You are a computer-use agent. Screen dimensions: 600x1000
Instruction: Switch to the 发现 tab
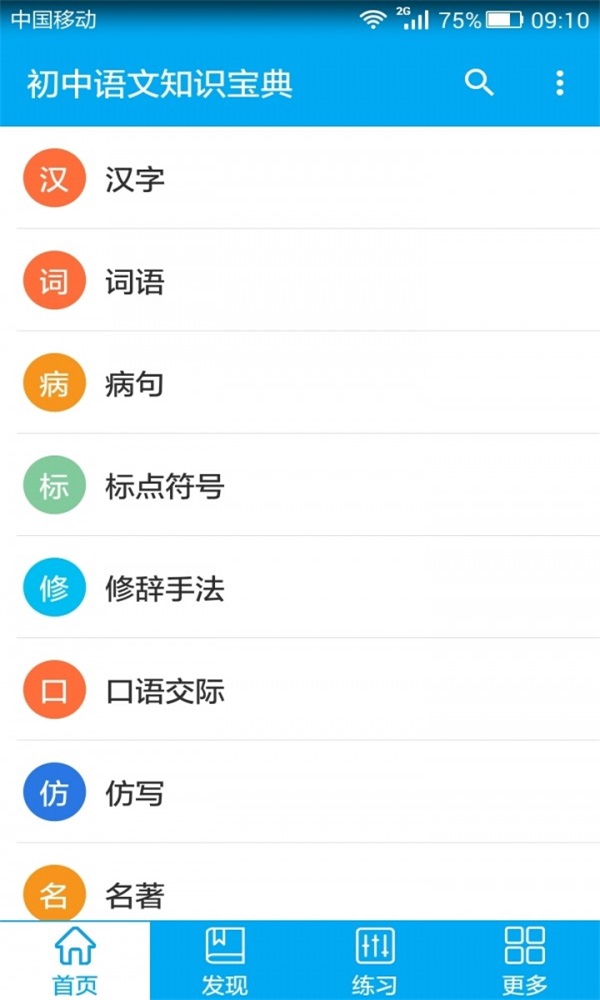tap(225, 960)
